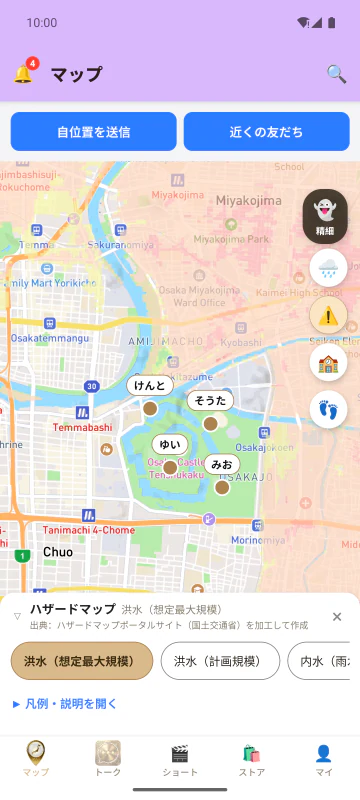The height and width of the screenshot is (800, 360).
Task: Select けんと's marker on the map
Action: click(150, 408)
